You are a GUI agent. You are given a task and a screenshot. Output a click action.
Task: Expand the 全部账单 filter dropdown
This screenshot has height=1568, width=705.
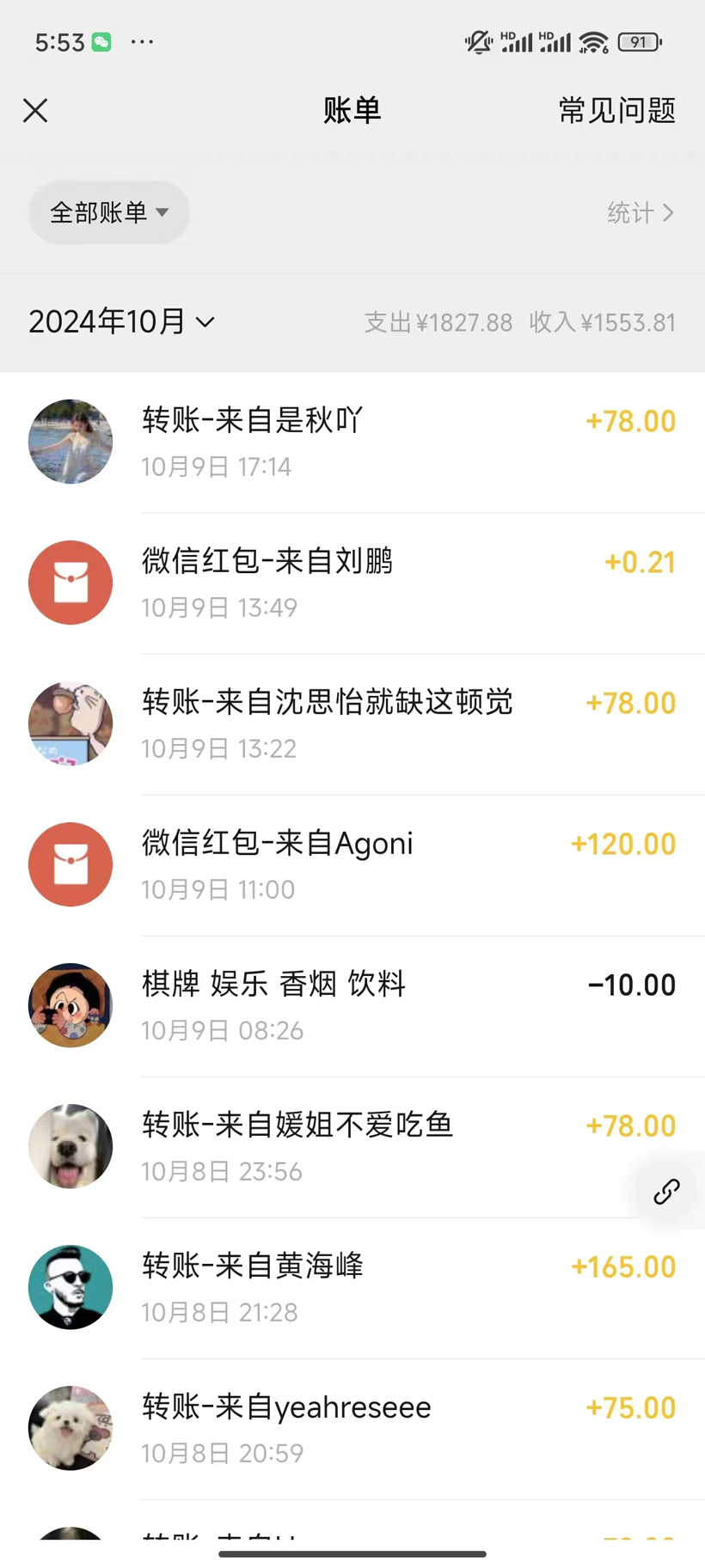[x=109, y=212]
